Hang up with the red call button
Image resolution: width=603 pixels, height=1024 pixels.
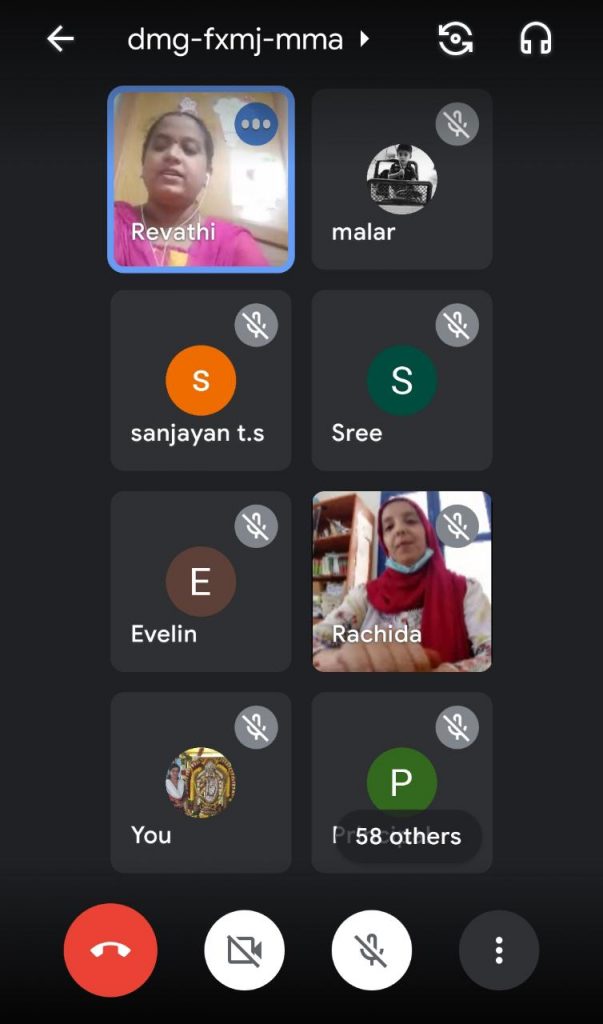(110, 950)
